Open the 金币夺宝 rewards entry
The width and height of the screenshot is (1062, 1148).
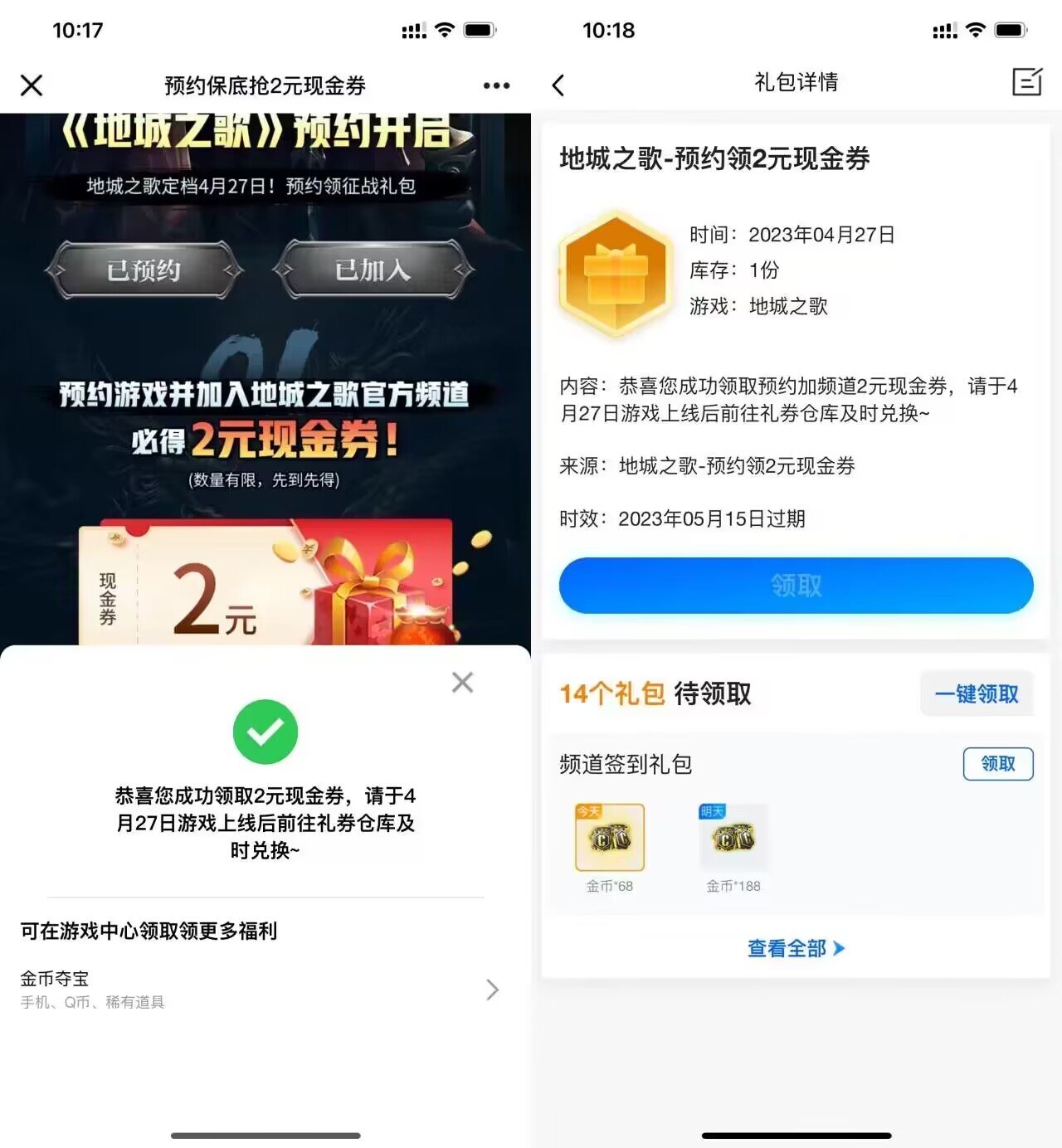pyautogui.click(x=91, y=988)
